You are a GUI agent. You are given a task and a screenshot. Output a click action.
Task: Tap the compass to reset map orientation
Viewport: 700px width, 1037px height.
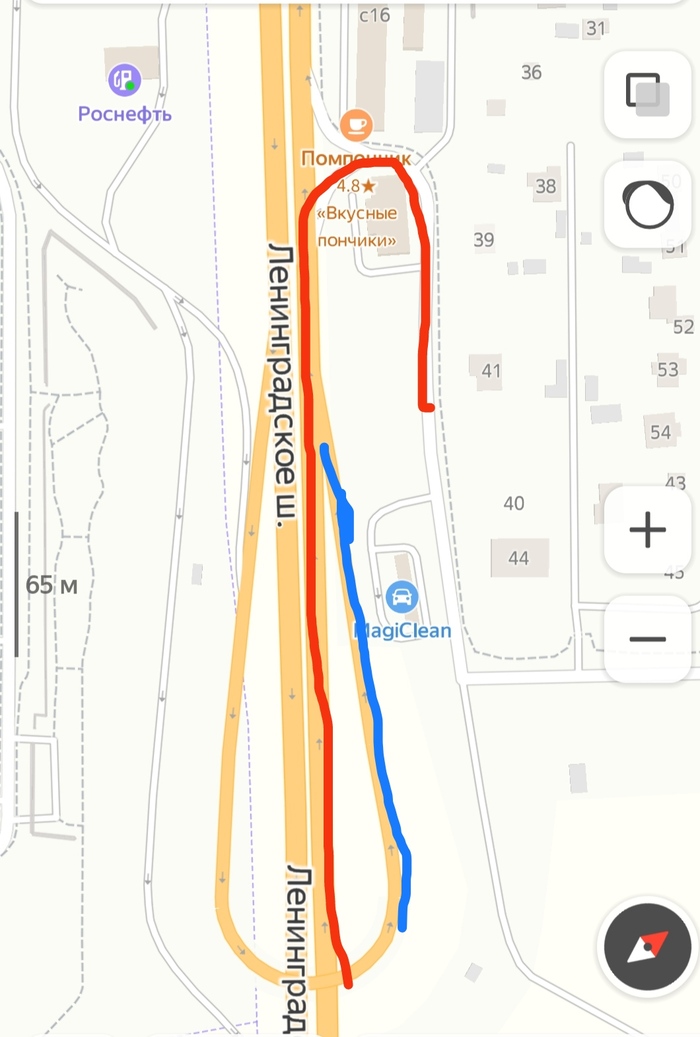point(647,947)
